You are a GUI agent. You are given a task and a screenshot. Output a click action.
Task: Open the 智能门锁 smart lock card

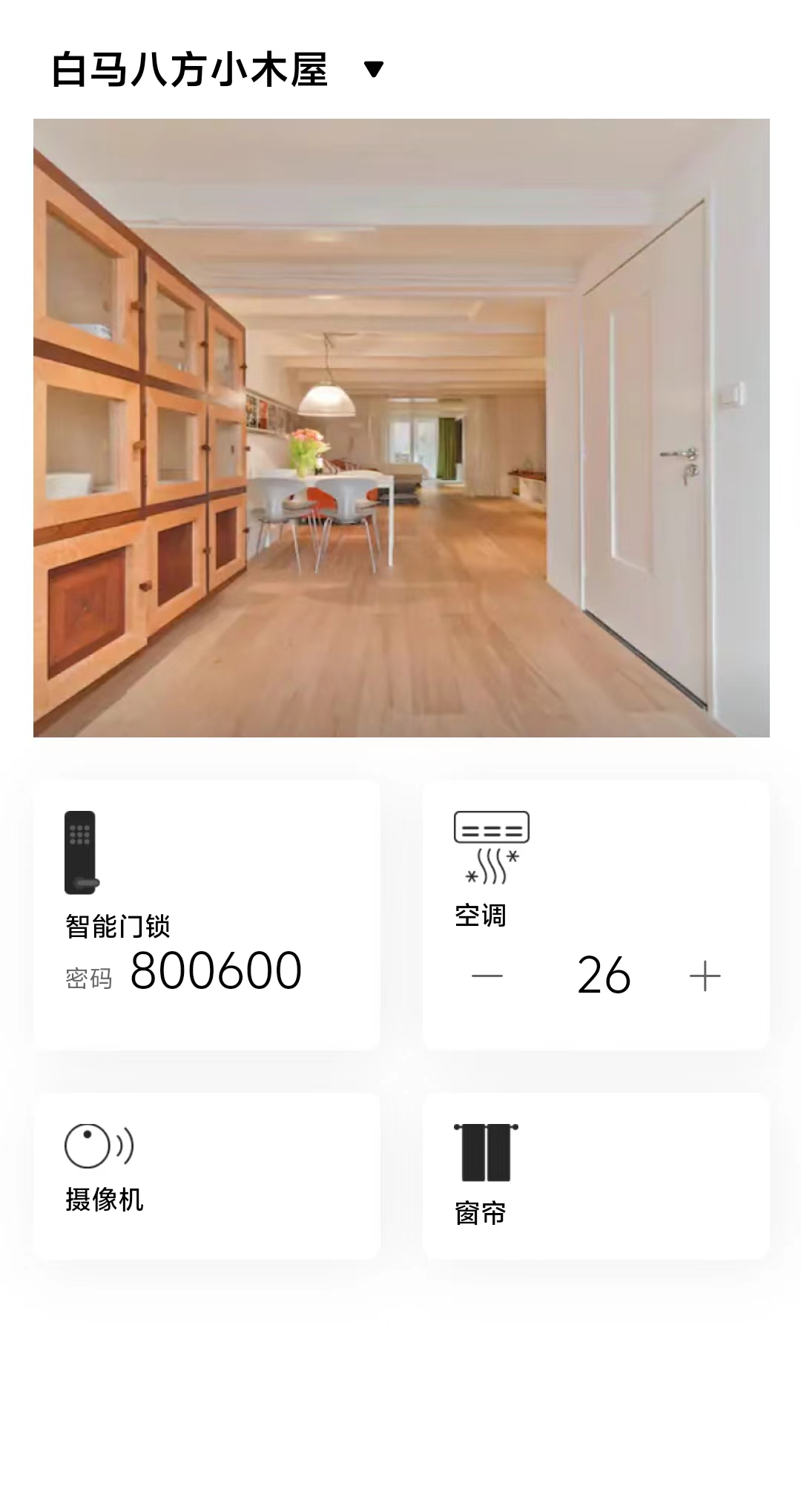click(206, 914)
